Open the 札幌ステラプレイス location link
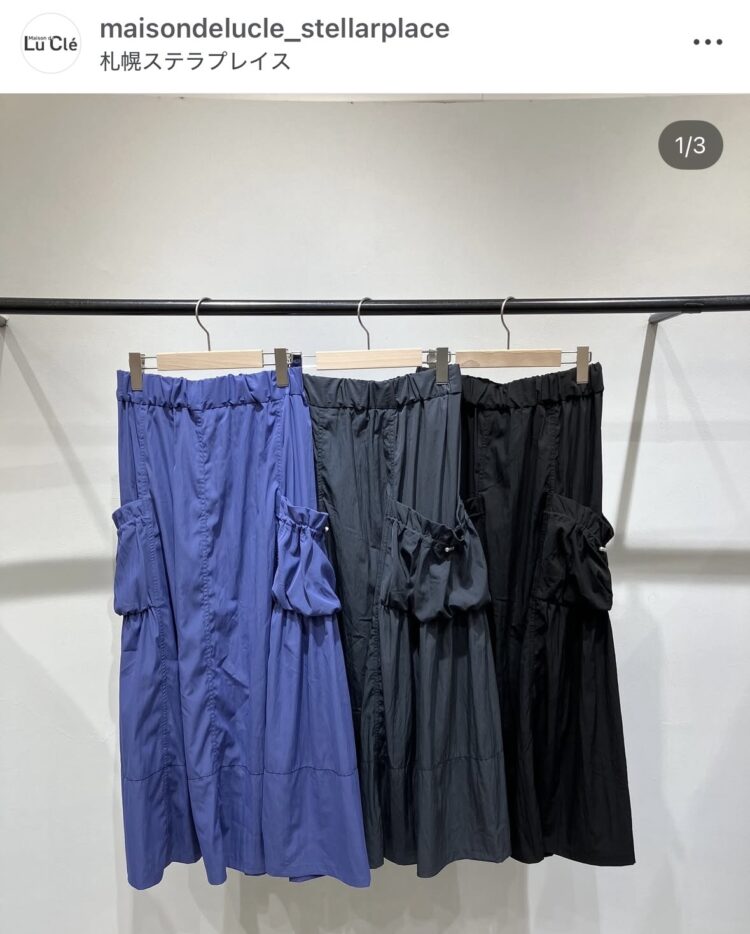This screenshot has width=750, height=934. [x=195, y=61]
